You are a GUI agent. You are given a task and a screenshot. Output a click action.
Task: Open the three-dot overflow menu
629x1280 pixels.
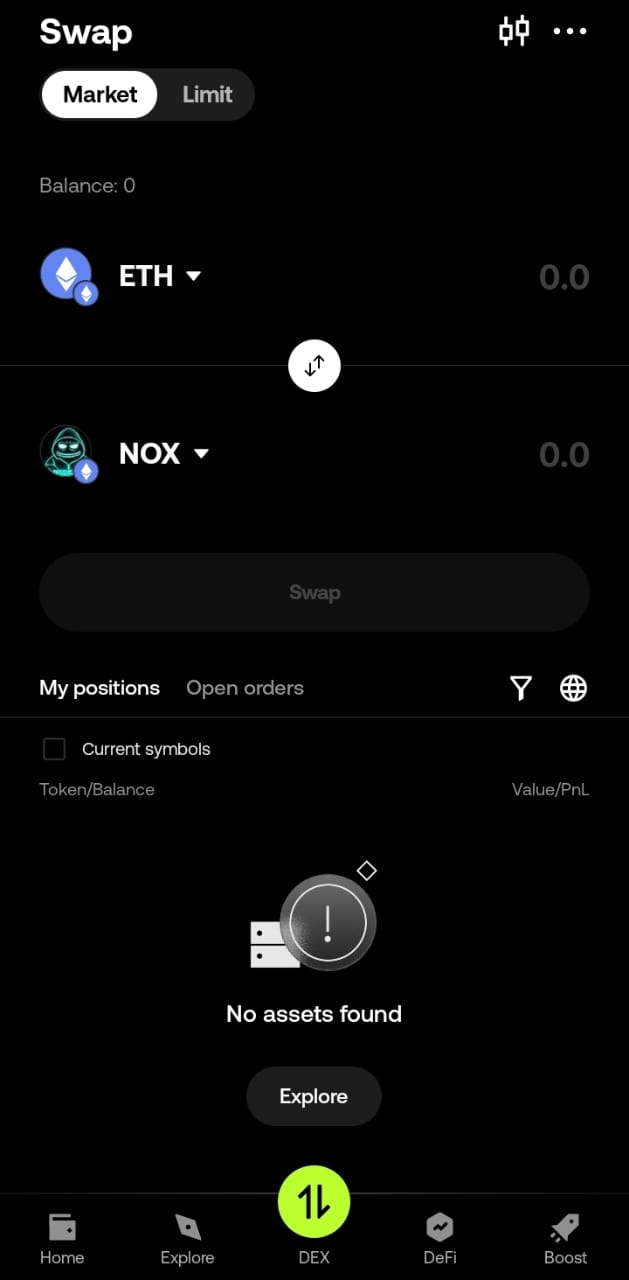pyautogui.click(x=570, y=31)
